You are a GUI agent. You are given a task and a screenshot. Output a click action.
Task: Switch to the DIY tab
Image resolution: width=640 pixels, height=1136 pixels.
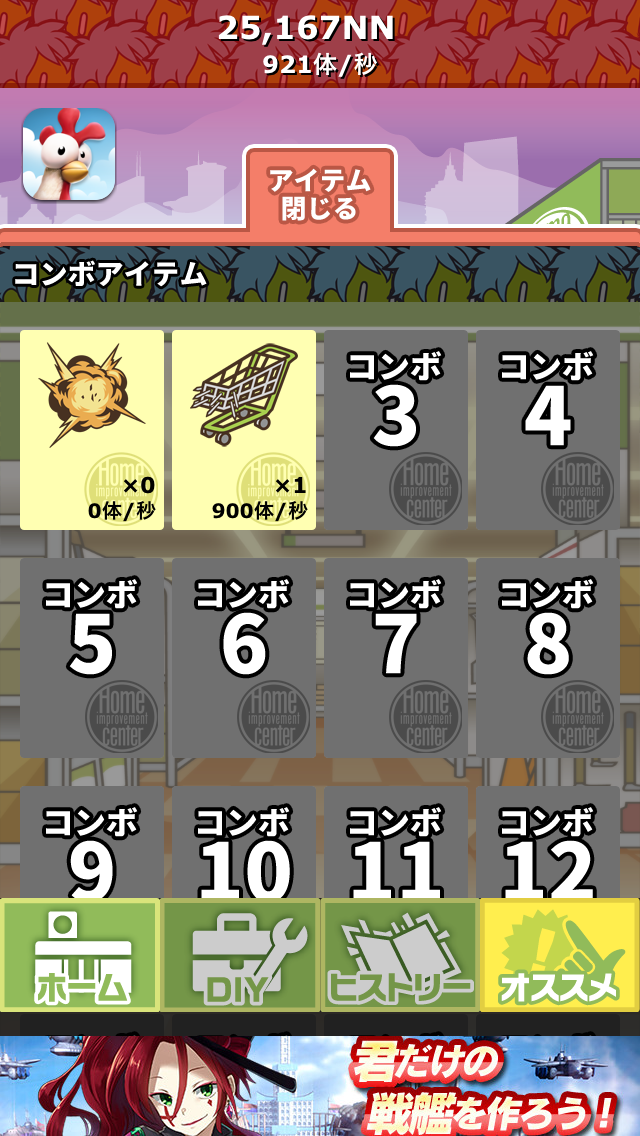click(240, 955)
